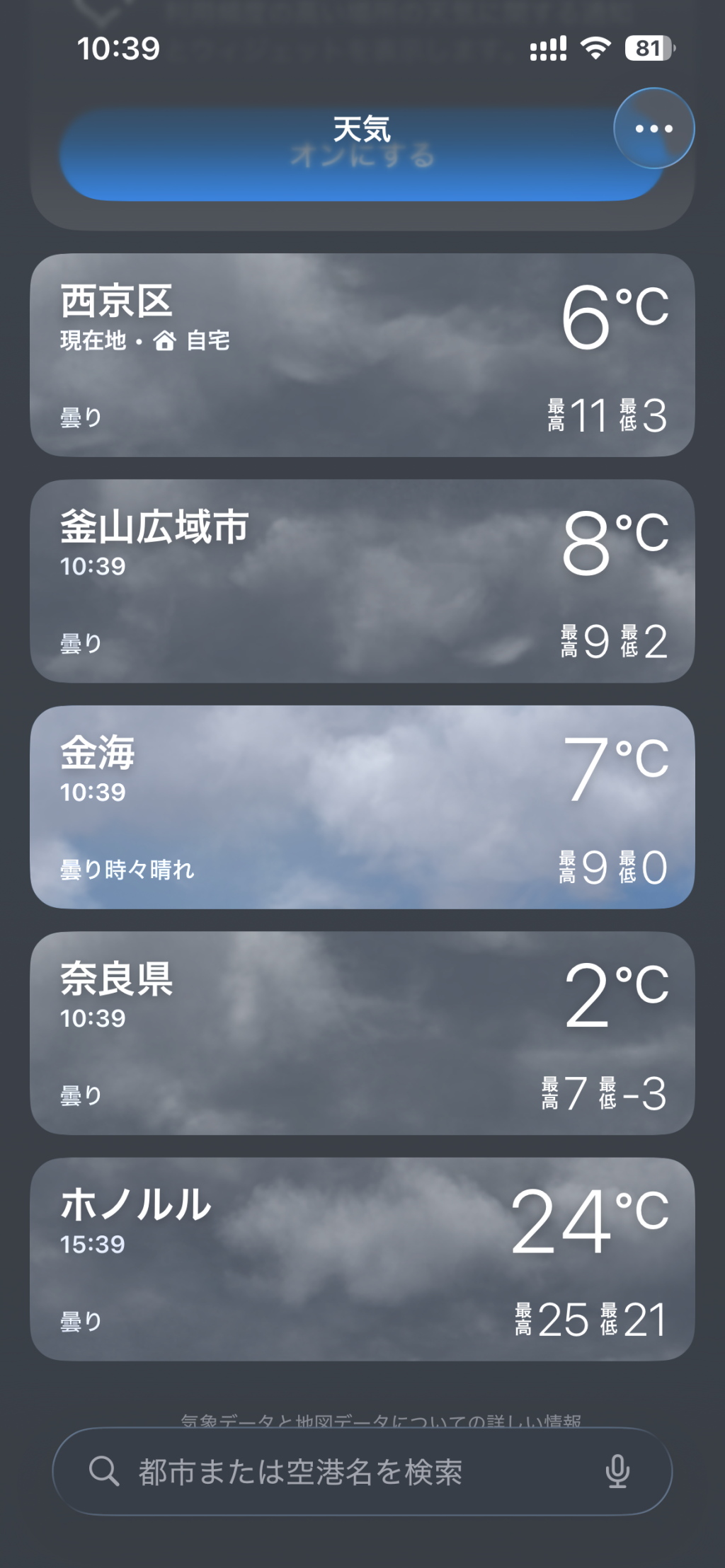The height and width of the screenshot is (1568, 725).
Task: Select the 金海 weather card
Action: [362, 807]
